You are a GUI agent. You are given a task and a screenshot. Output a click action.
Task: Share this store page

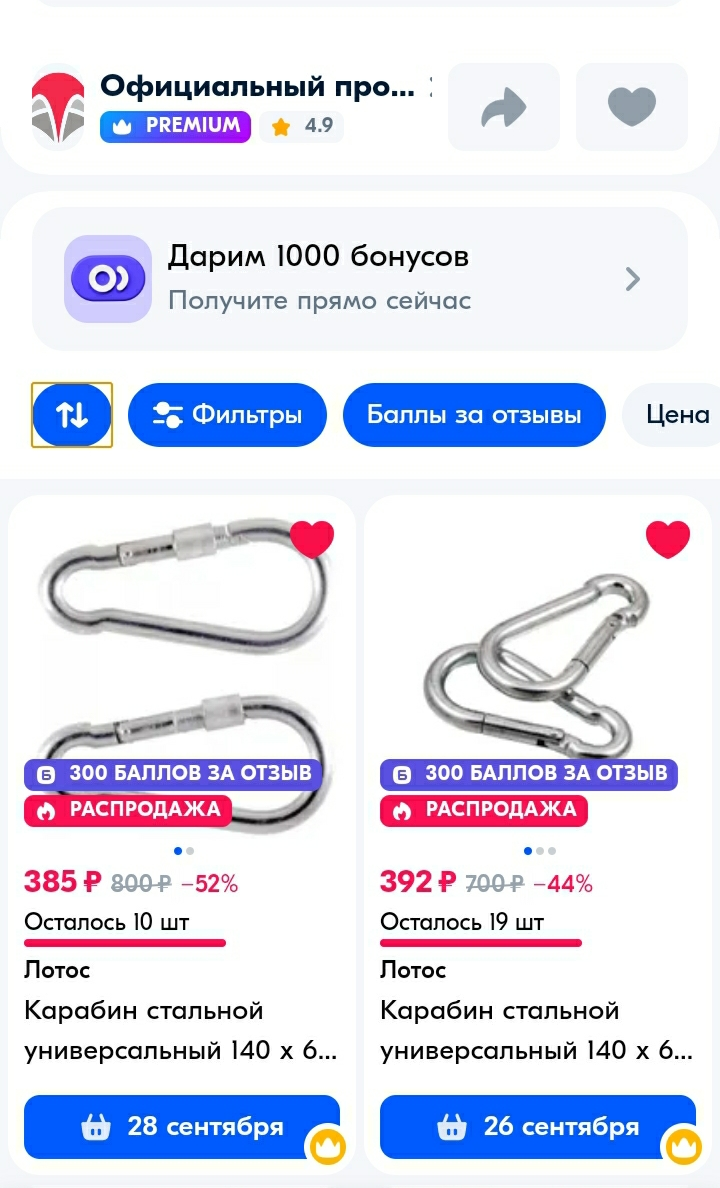[503, 107]
